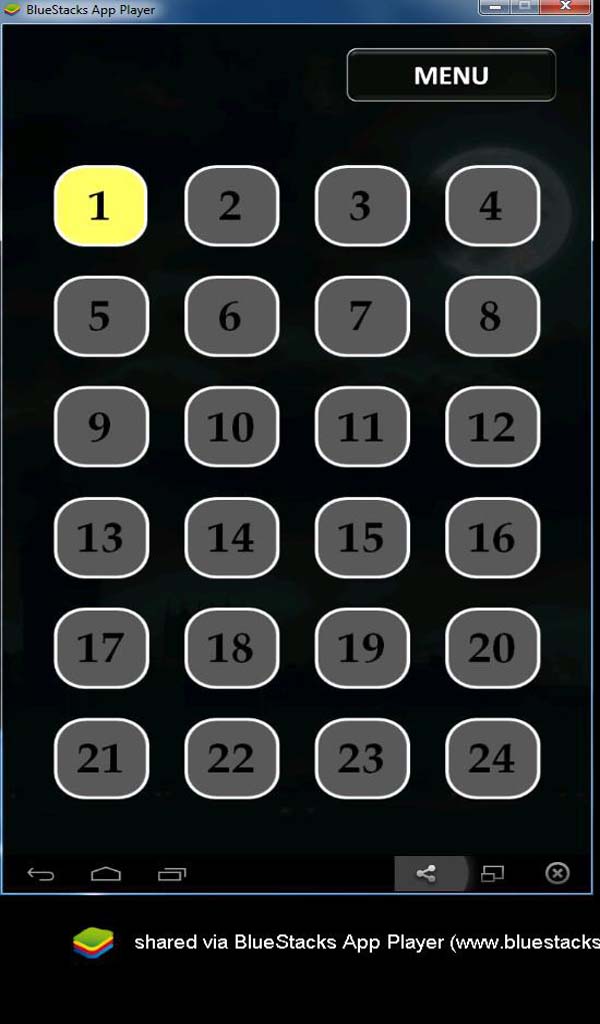Tap level 15 tile
Screen dimensions: 600x1024
[361, 537]
